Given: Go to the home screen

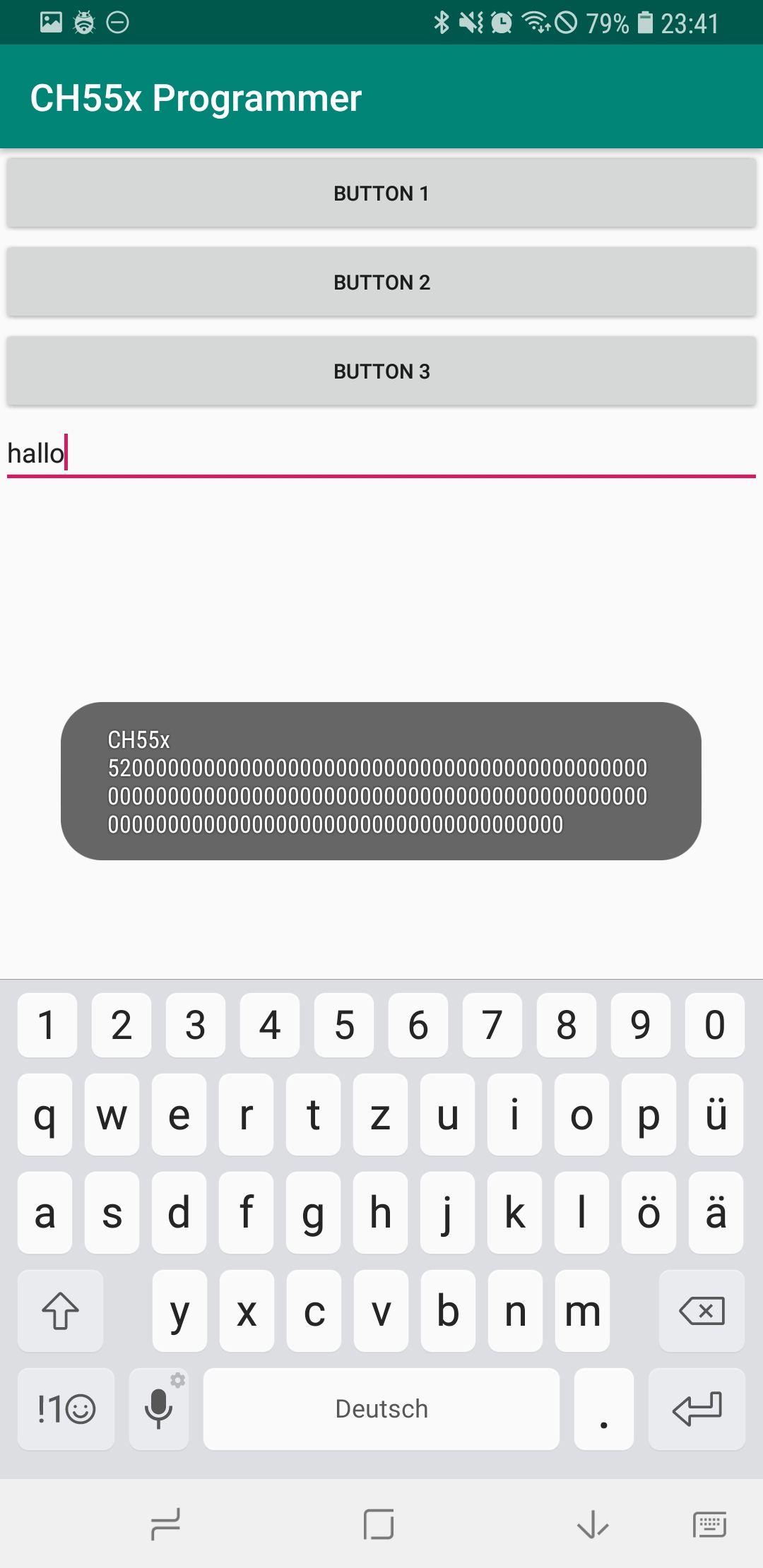Looking at the screenshot, I should pyautogui.click(x=379, y=1524).
